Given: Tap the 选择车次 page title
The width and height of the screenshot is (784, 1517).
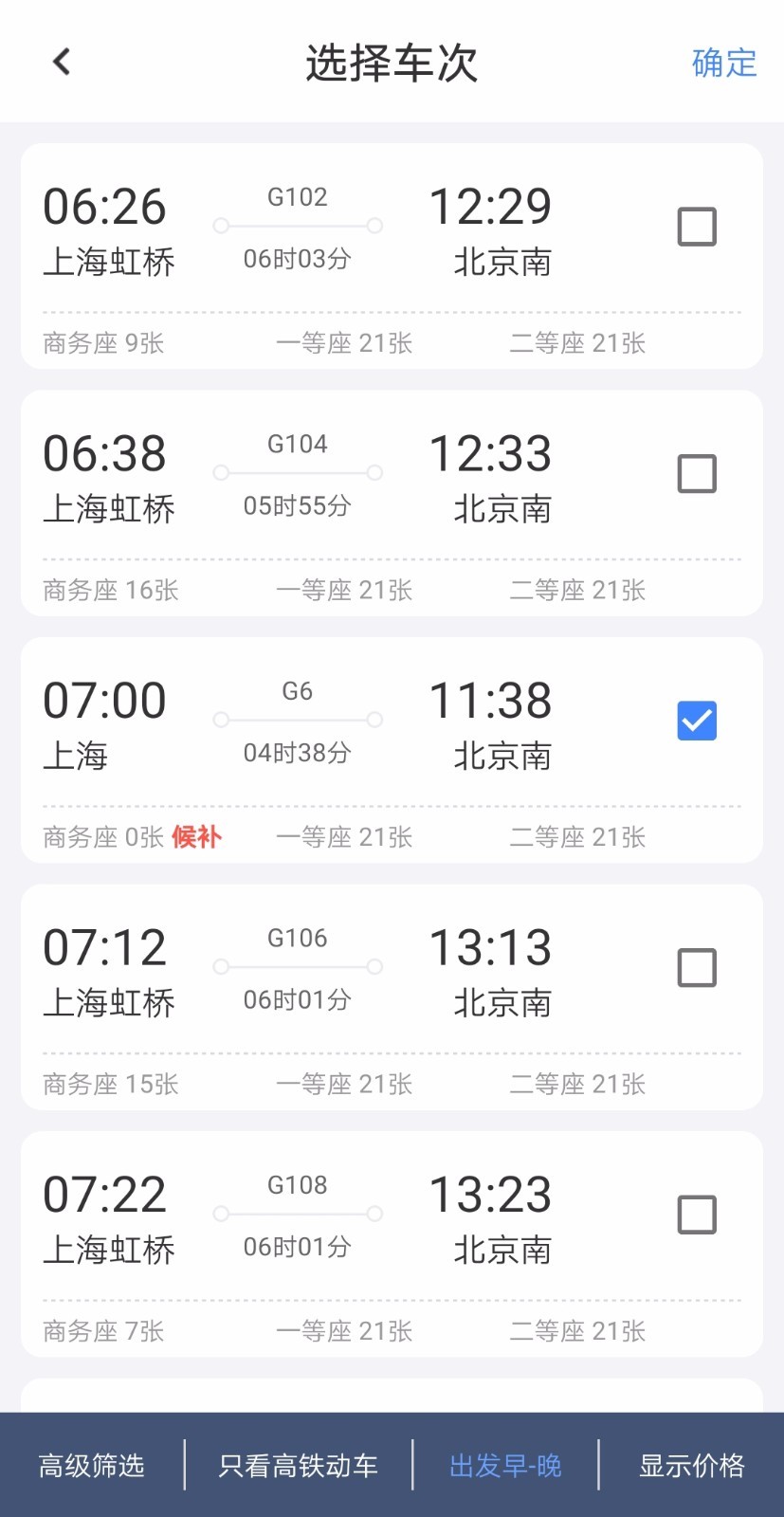Looking at the screenshot, I should pyautogui.click(x=392, y=63).
